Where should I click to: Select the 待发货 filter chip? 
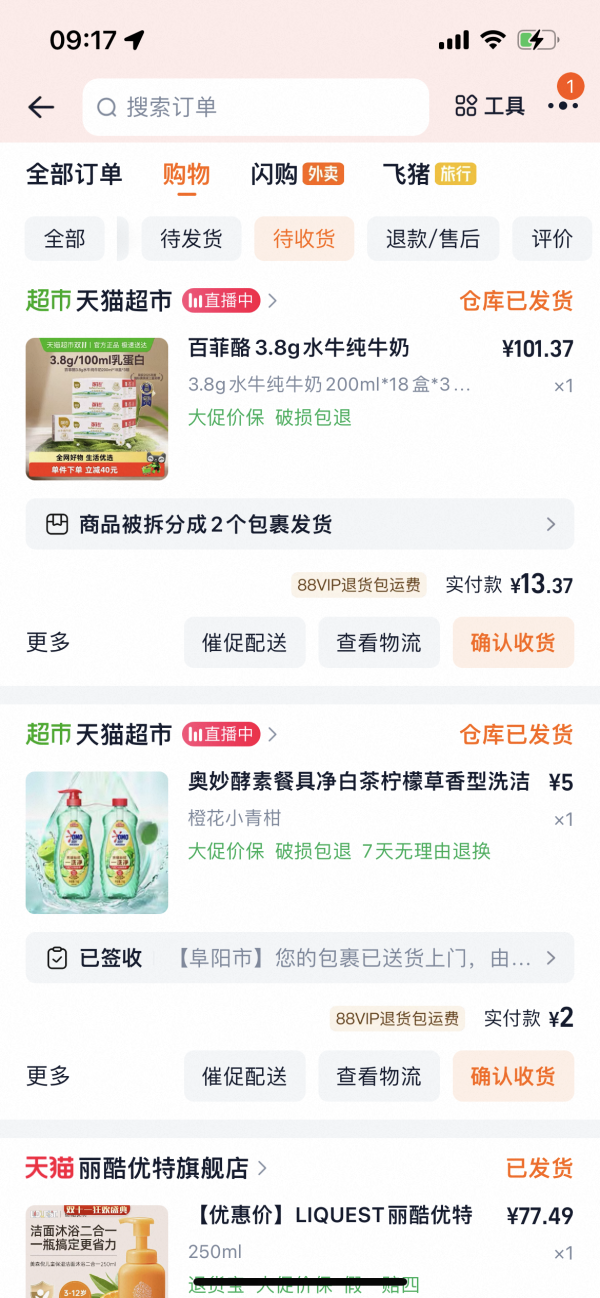click(x=191, y=239)
